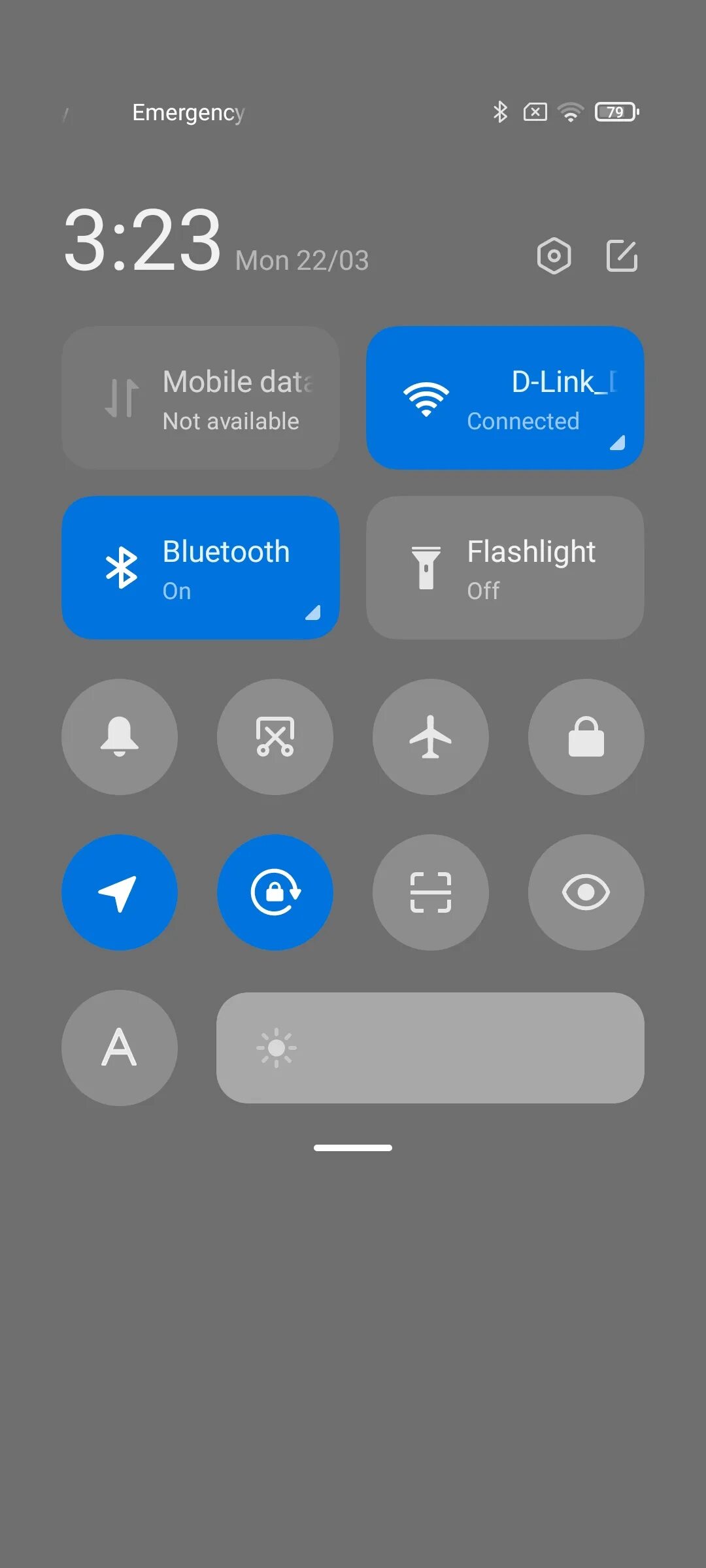The image size is (706, 1568).
Task: Enable reading mode with the eye icon
Action: [586, 892]
